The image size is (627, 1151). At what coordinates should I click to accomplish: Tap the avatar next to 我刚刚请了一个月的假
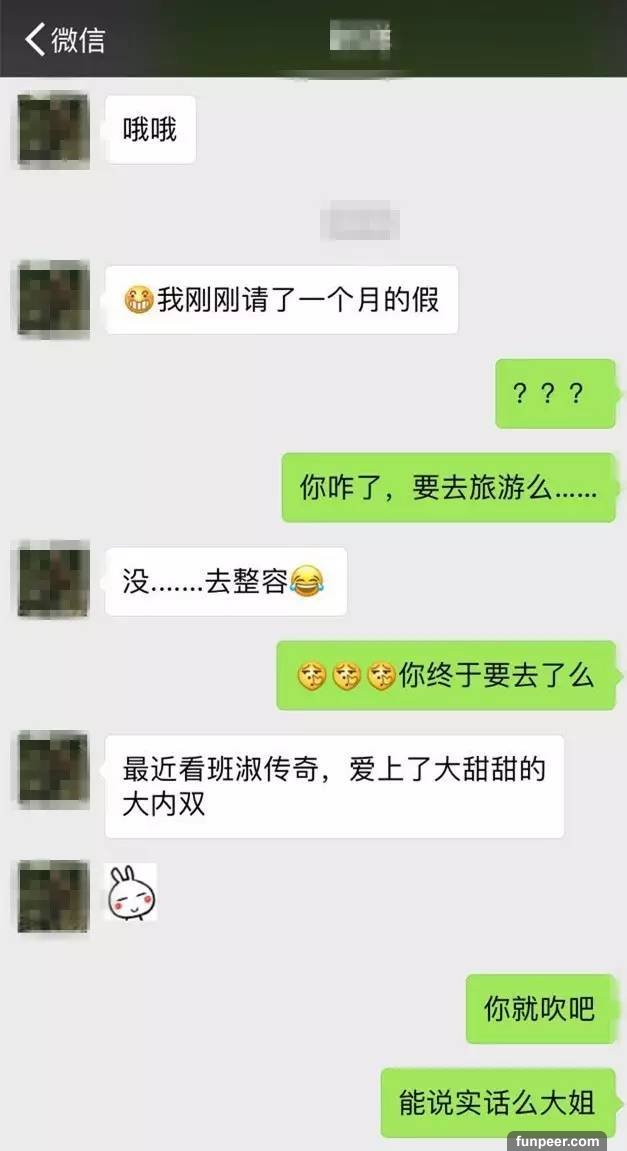tap(53, 299)
